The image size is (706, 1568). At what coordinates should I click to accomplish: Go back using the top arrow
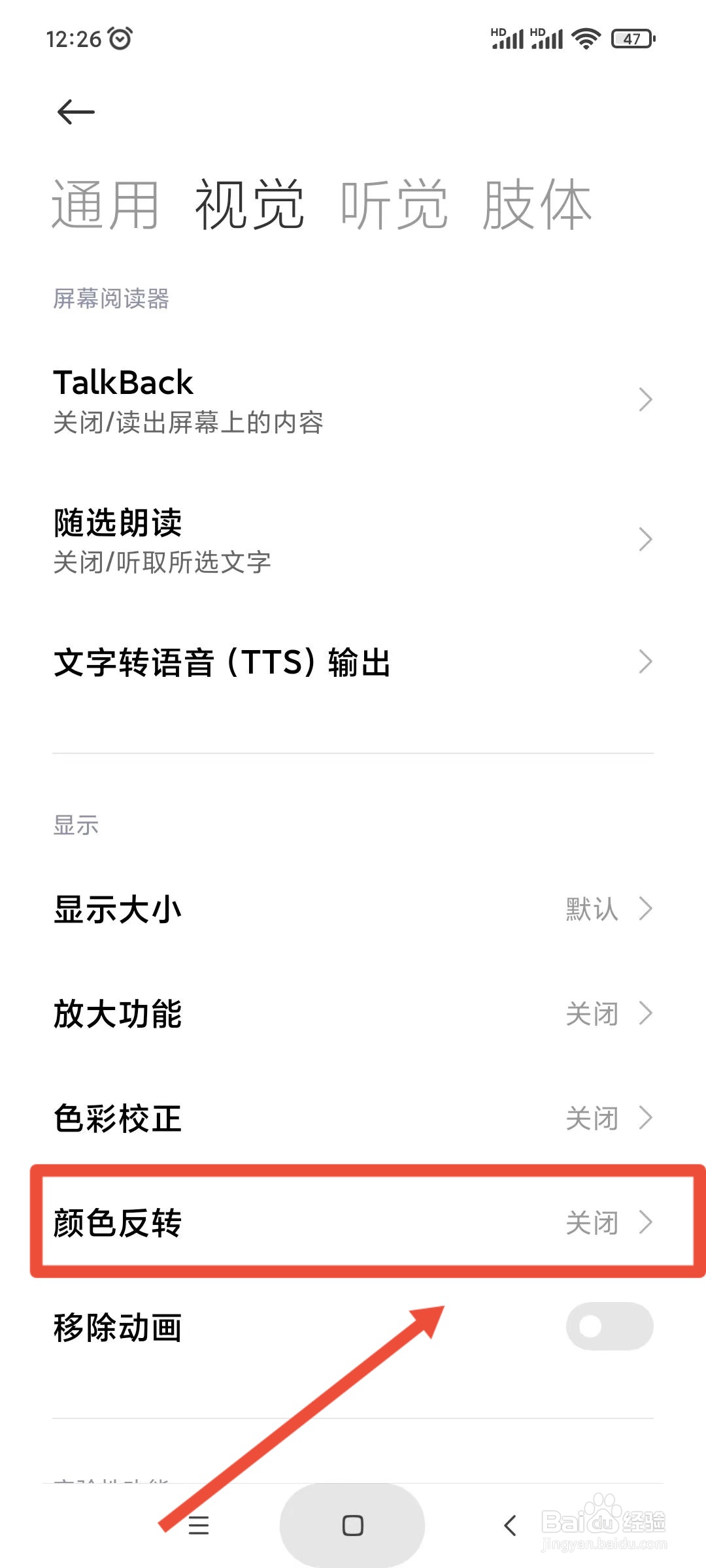point(76,112)
